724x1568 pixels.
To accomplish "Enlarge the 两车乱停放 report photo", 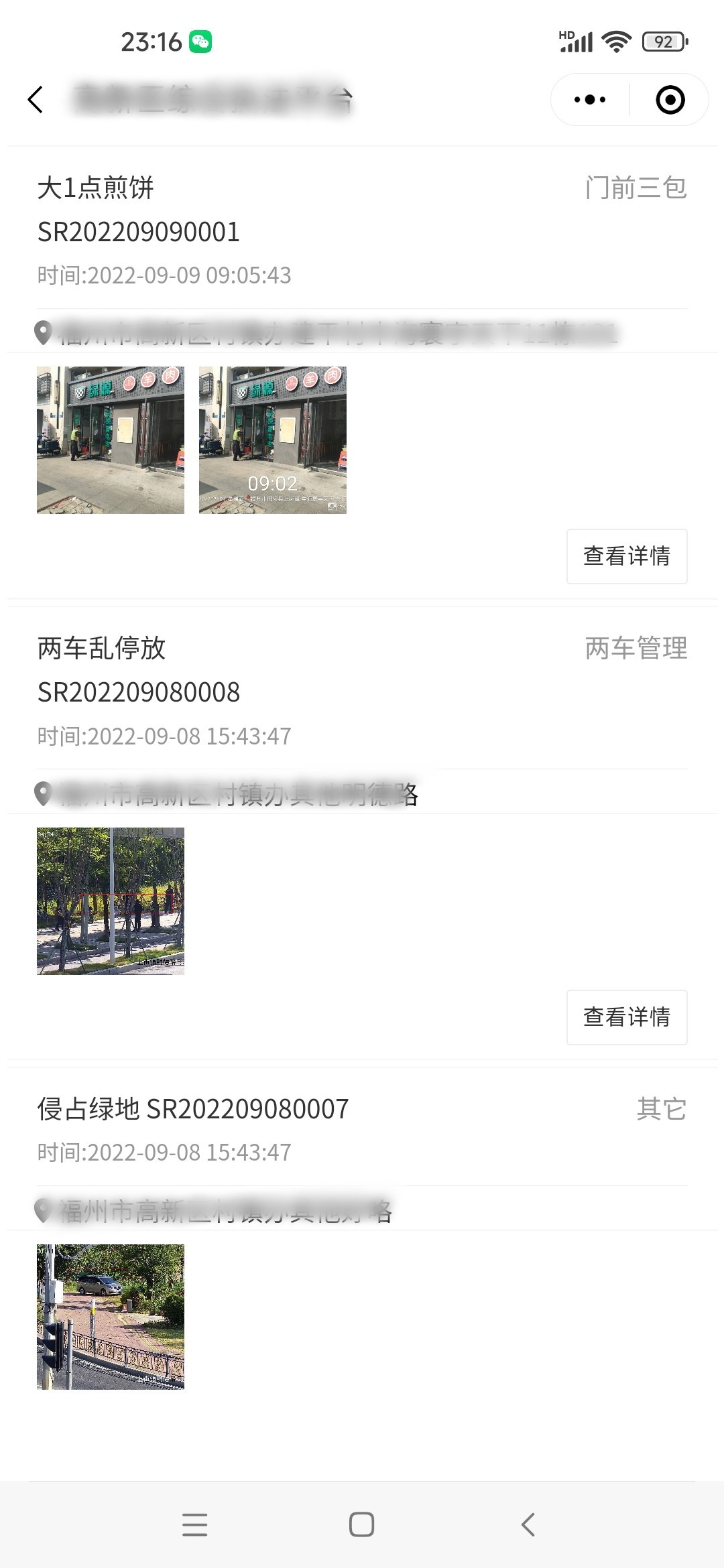I will [x=111, y=901].
